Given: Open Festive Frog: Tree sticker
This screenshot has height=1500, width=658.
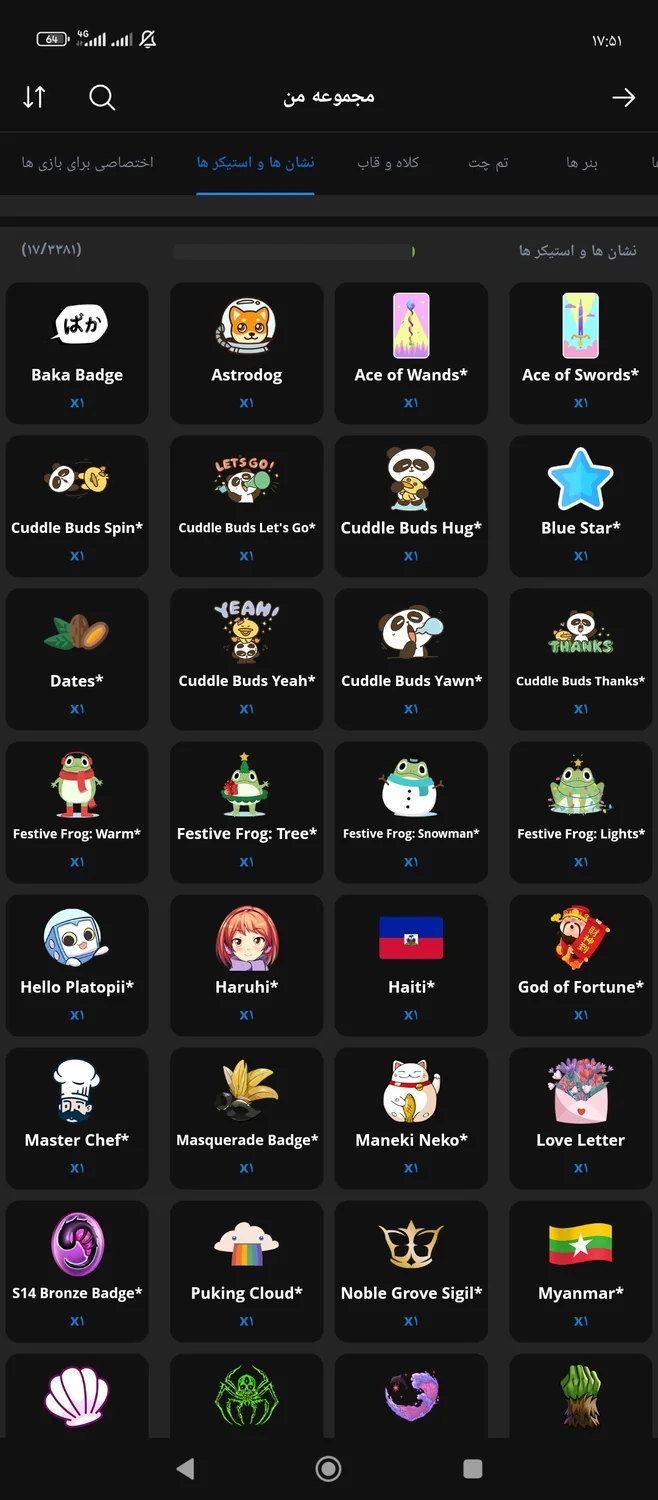Looking at the screenshot, I should (246, 811).
